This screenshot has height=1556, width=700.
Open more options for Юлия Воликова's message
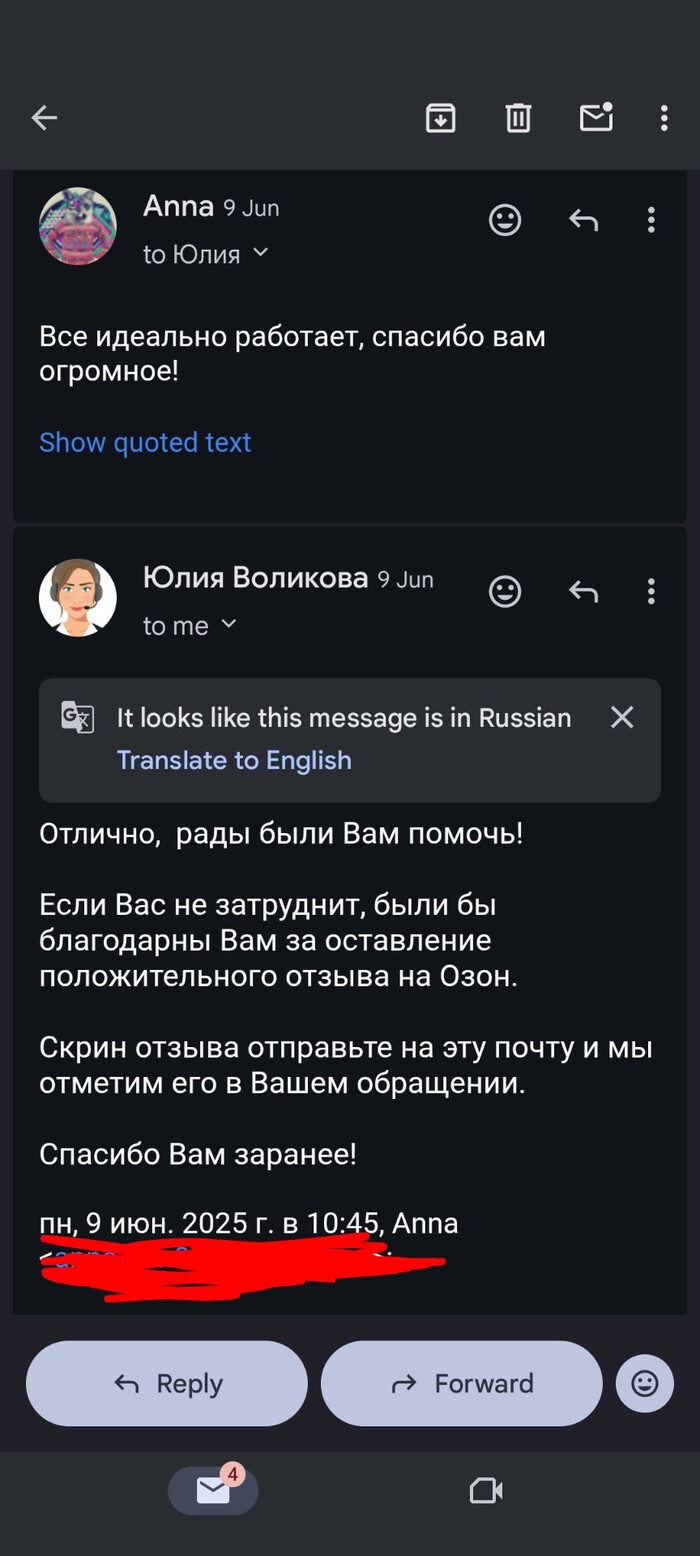[651, 592]
